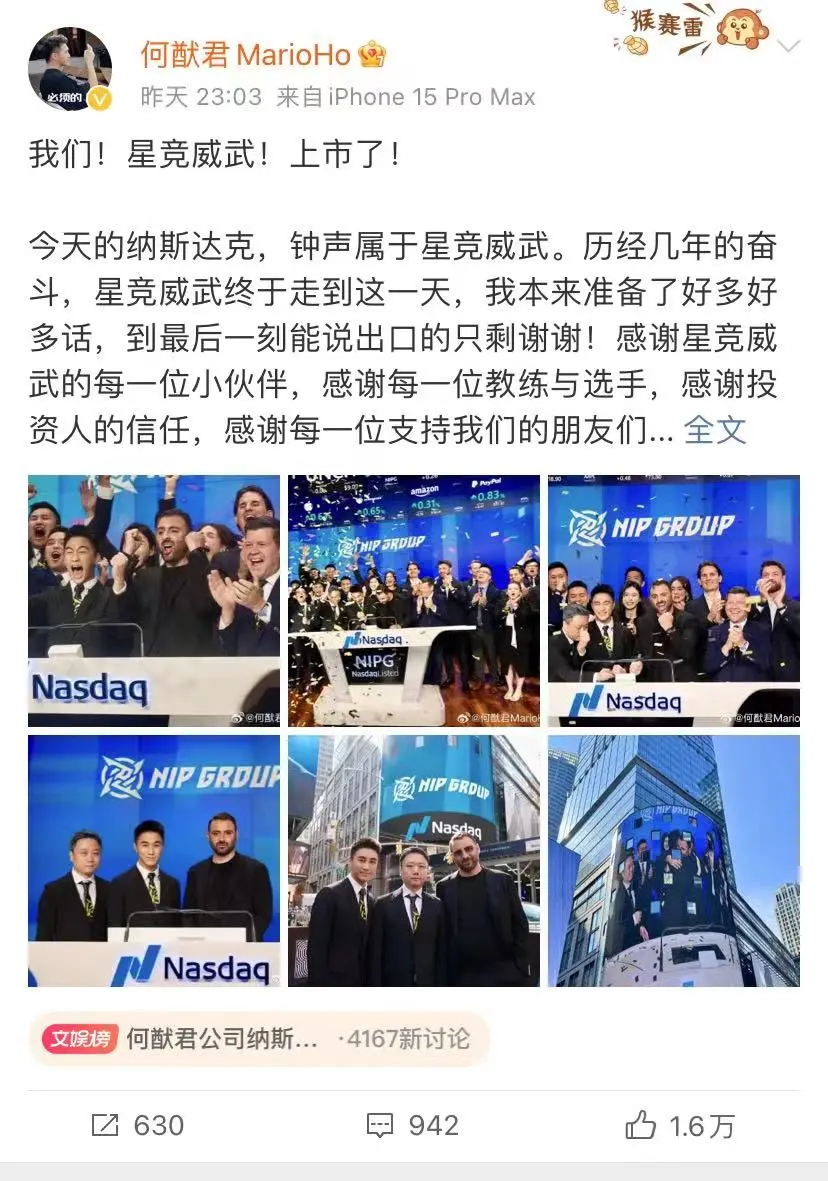This screenshot has width=828, height=1181.
Task: Repost this post with 630 shares
Action: [x=138, y=1126]
